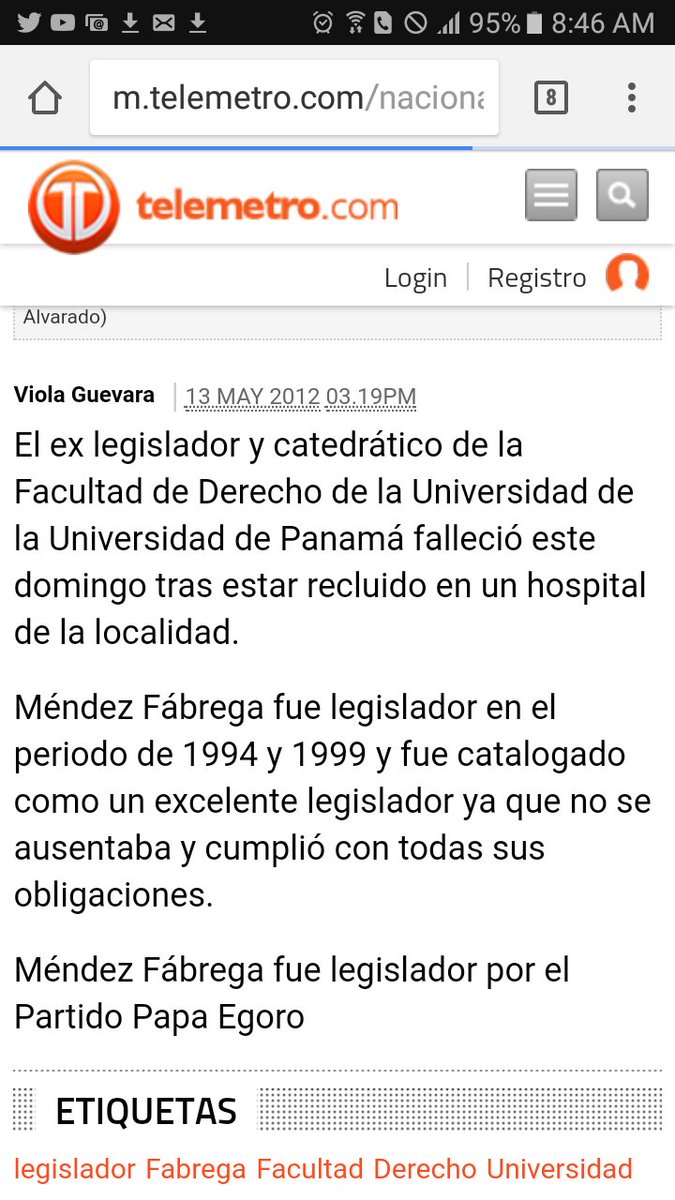Tap the m.telemetro.com address bar
This screenshot has width=675, height=1200.
tap(294, 98)
